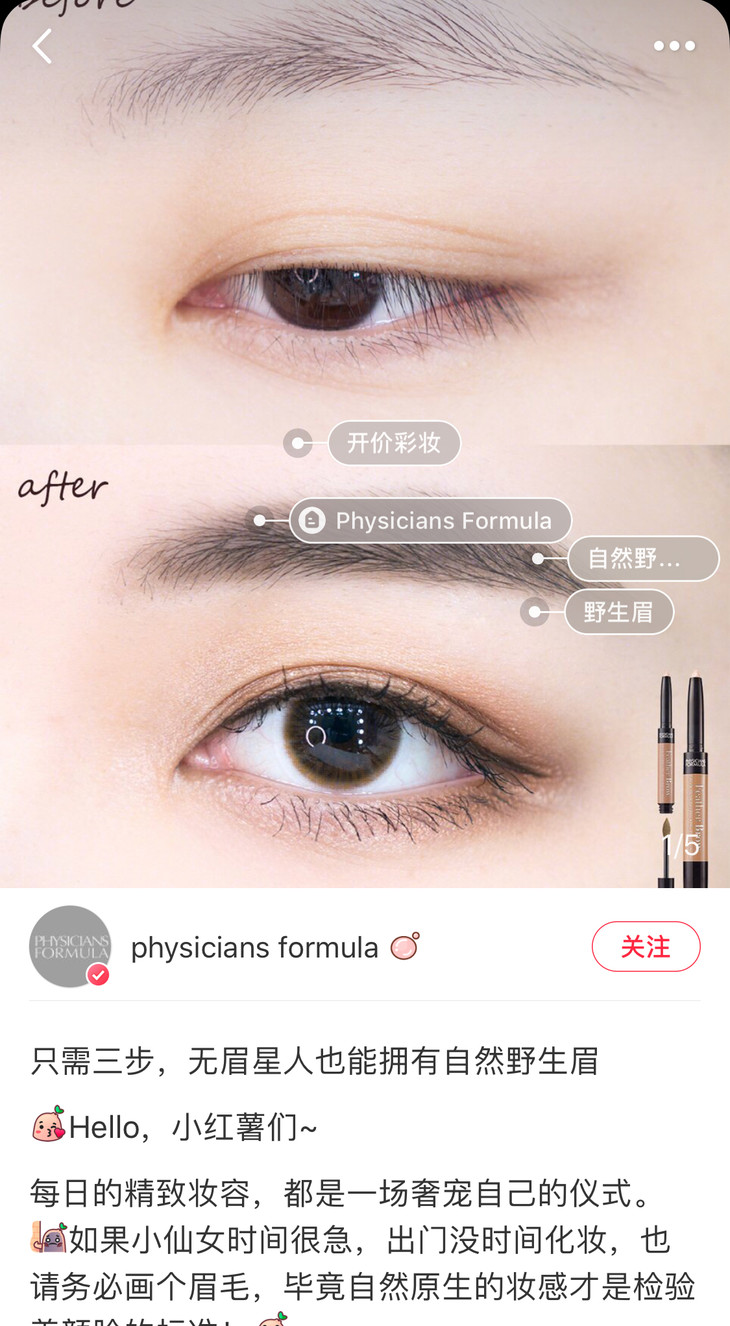This screenshot has height=1326, width=730.
Task: Open the physicians formula username link
Action: 255,947
